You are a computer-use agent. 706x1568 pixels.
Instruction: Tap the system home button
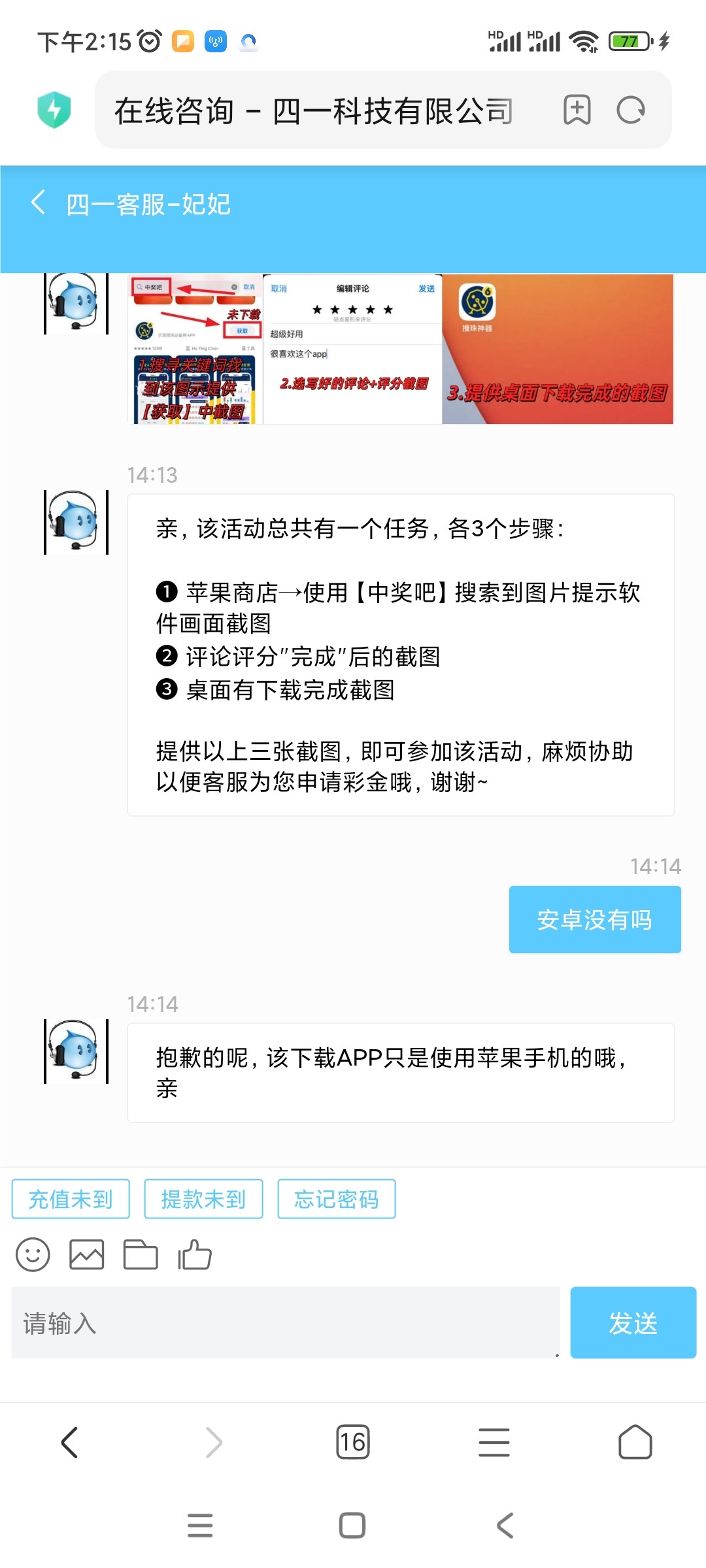352,1526
